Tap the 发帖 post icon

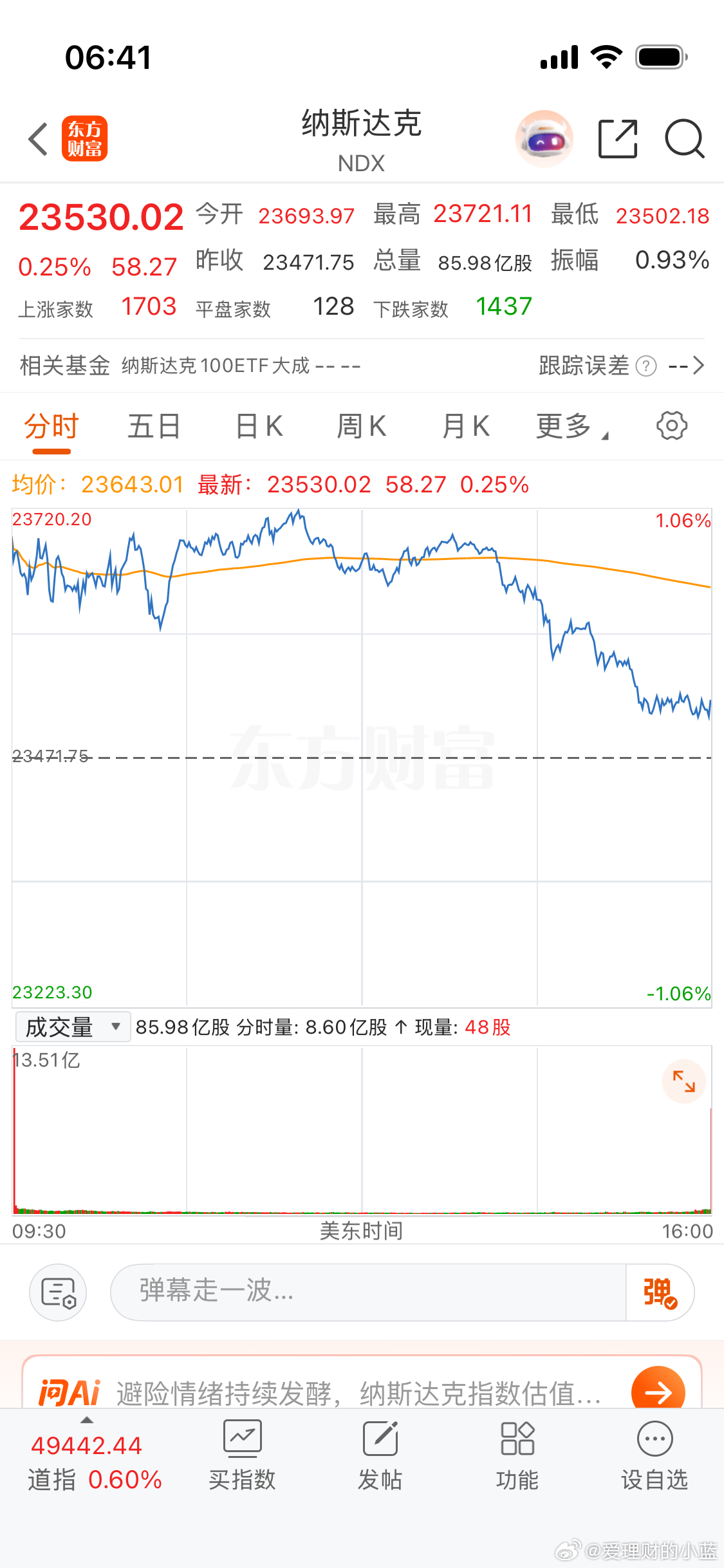[x=380, y=1455]
